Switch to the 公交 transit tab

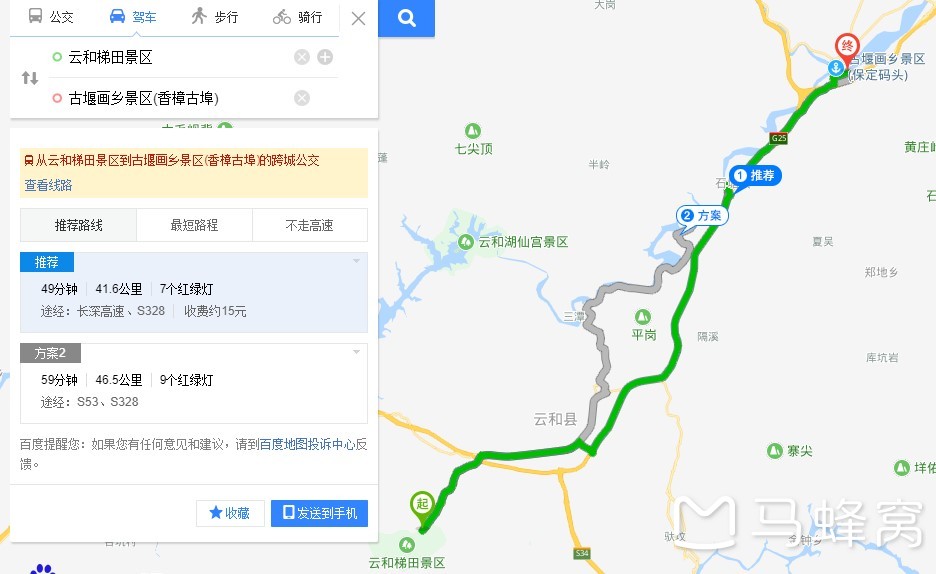click(x=50, y=17)
